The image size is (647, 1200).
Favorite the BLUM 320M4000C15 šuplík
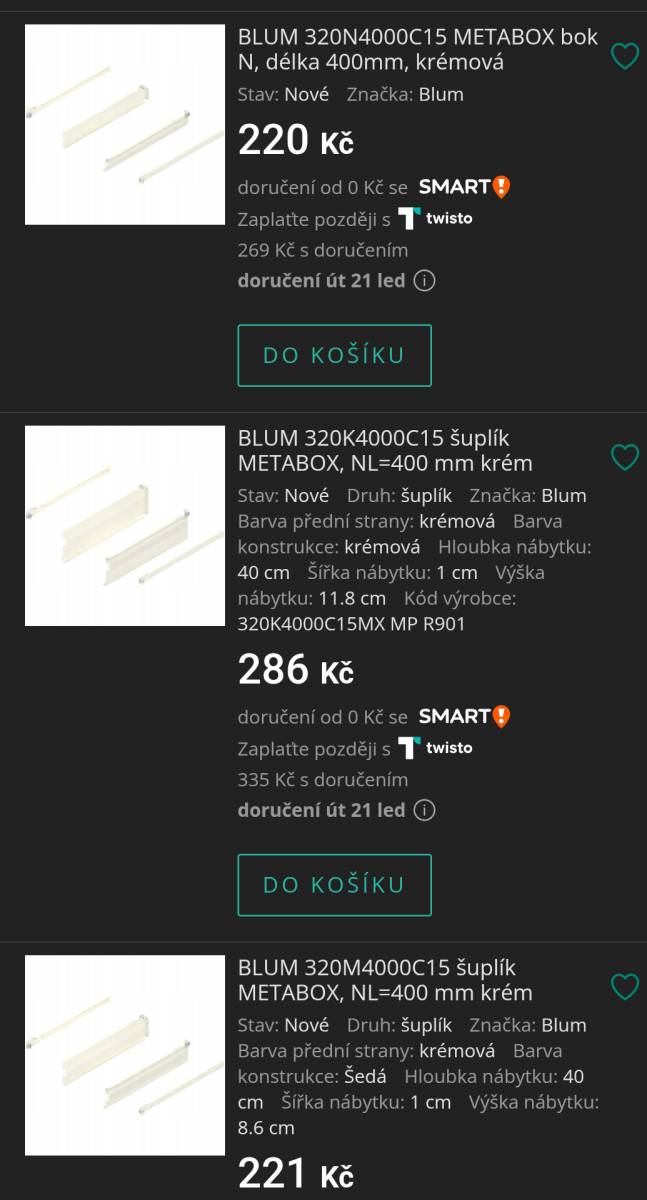(x=625, y=987)
